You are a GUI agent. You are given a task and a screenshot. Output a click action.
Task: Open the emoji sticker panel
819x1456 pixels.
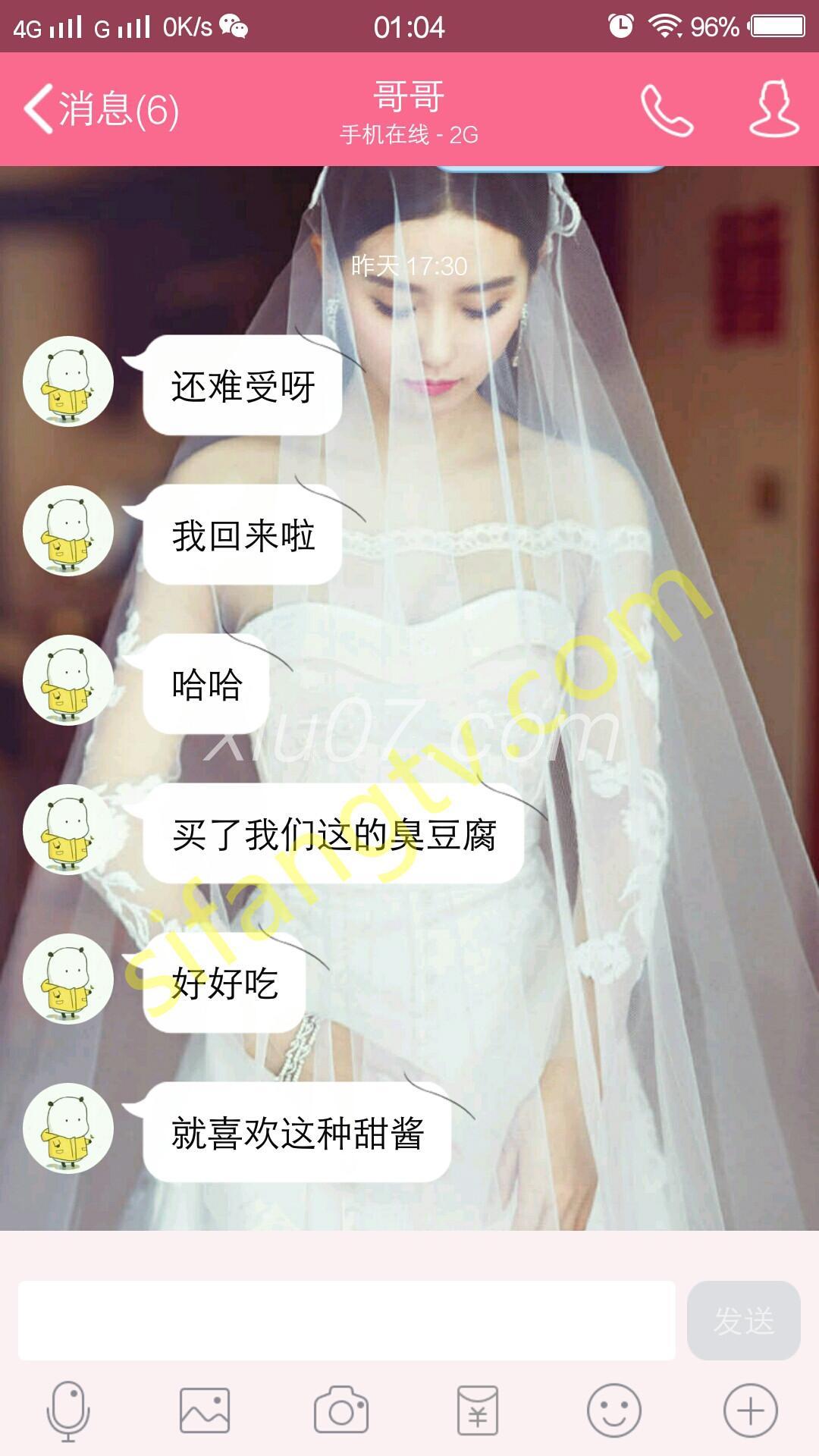click(614, 1411)
